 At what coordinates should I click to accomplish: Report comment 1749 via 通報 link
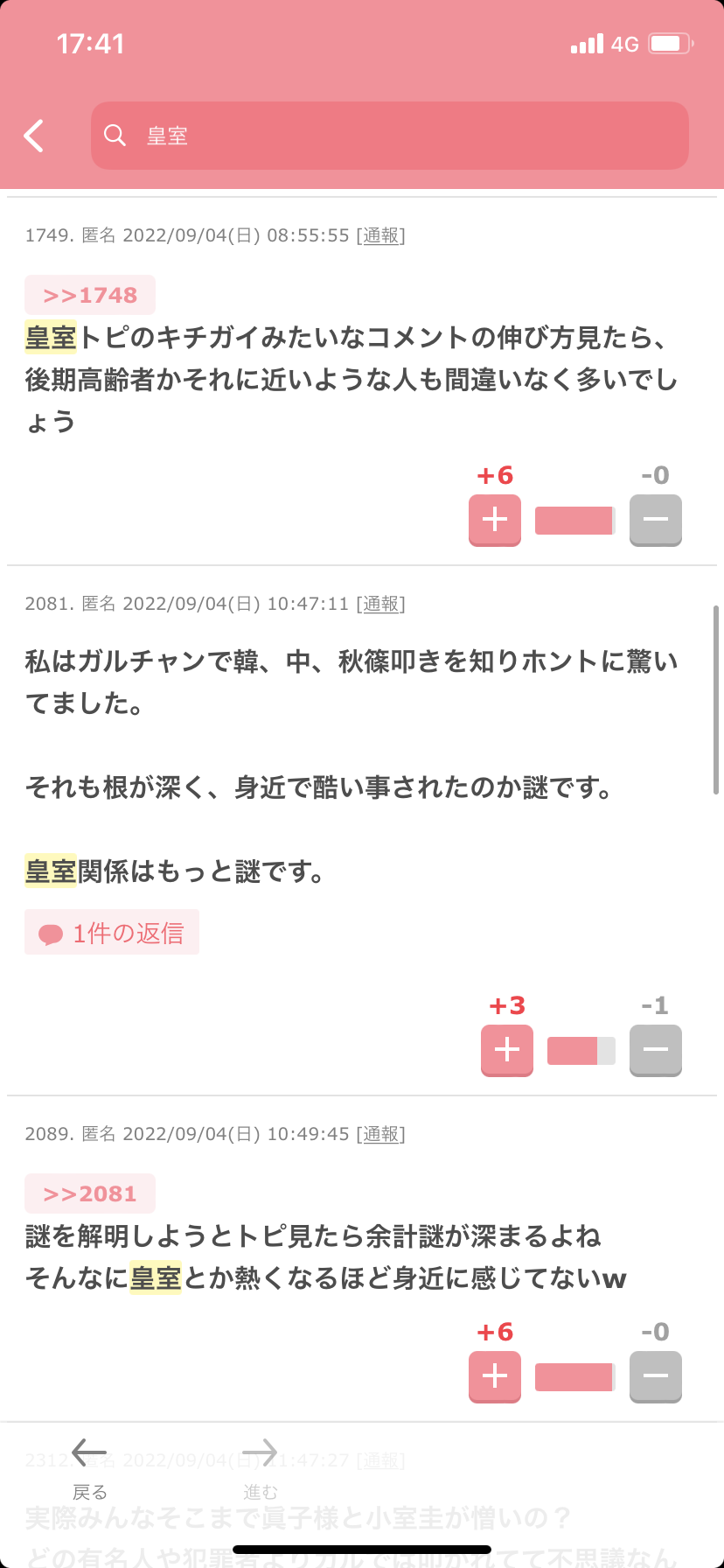(382, 235)
